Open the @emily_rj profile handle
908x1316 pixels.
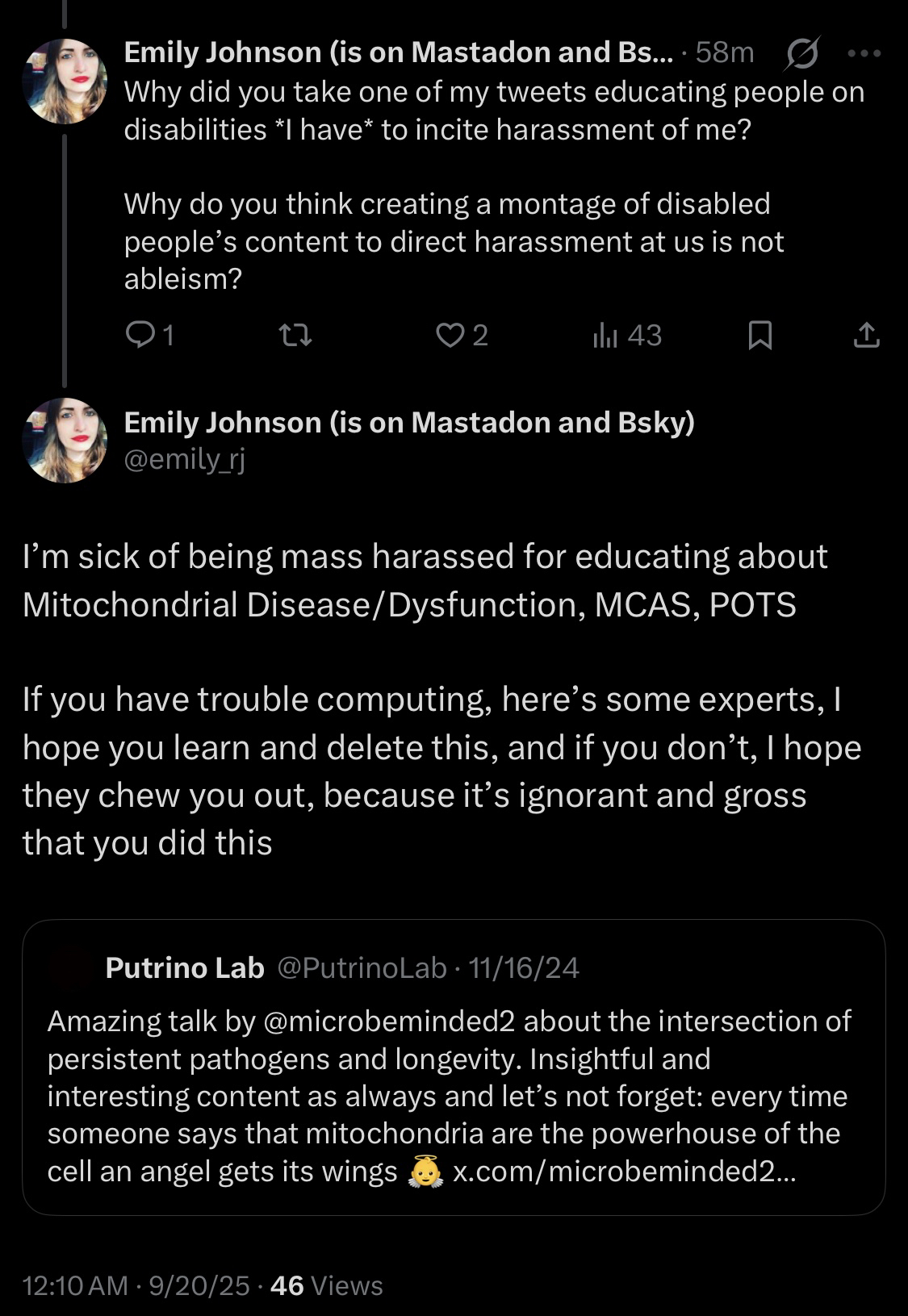184,458
